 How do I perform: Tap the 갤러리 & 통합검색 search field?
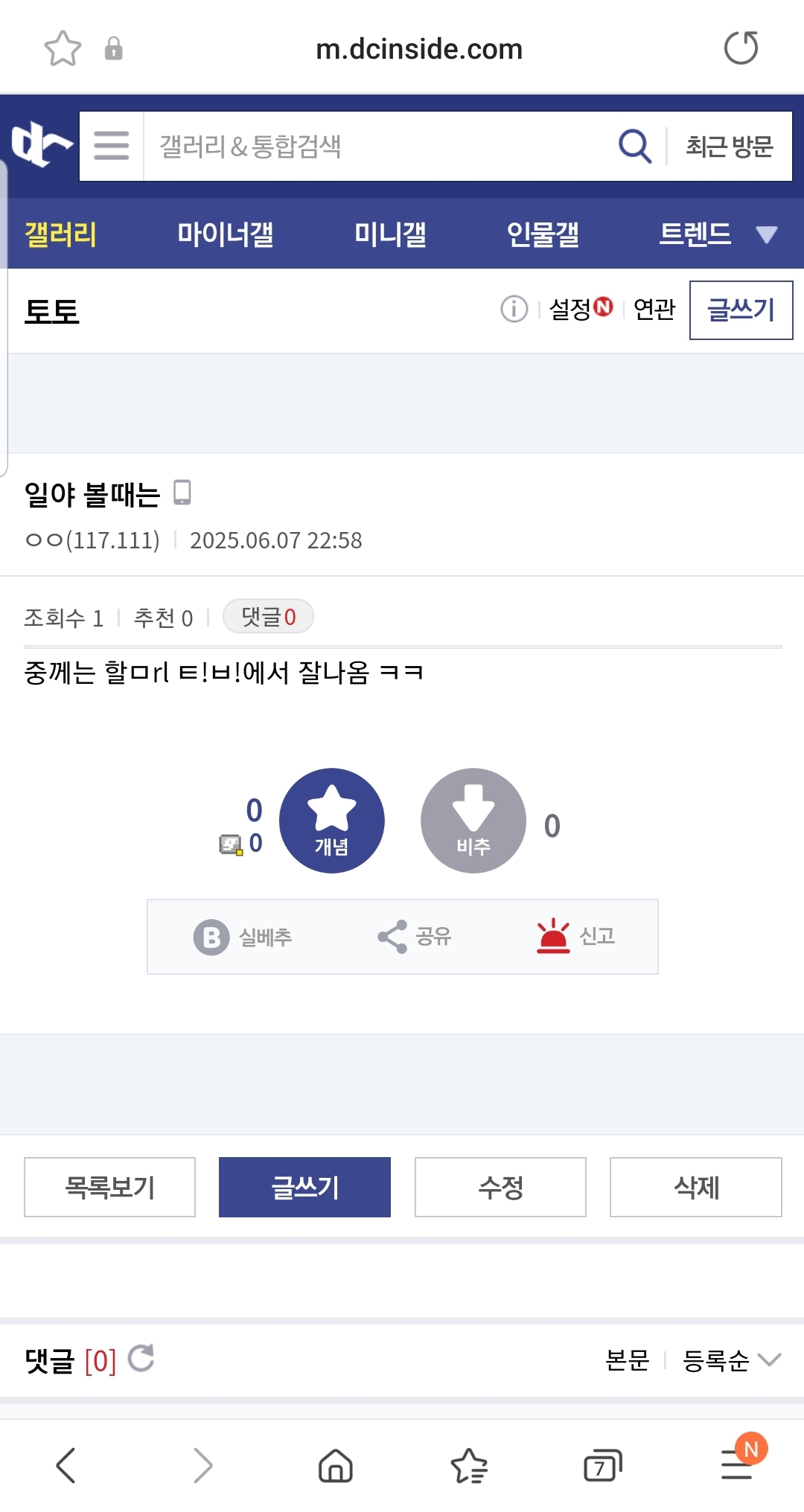point(372,146)
